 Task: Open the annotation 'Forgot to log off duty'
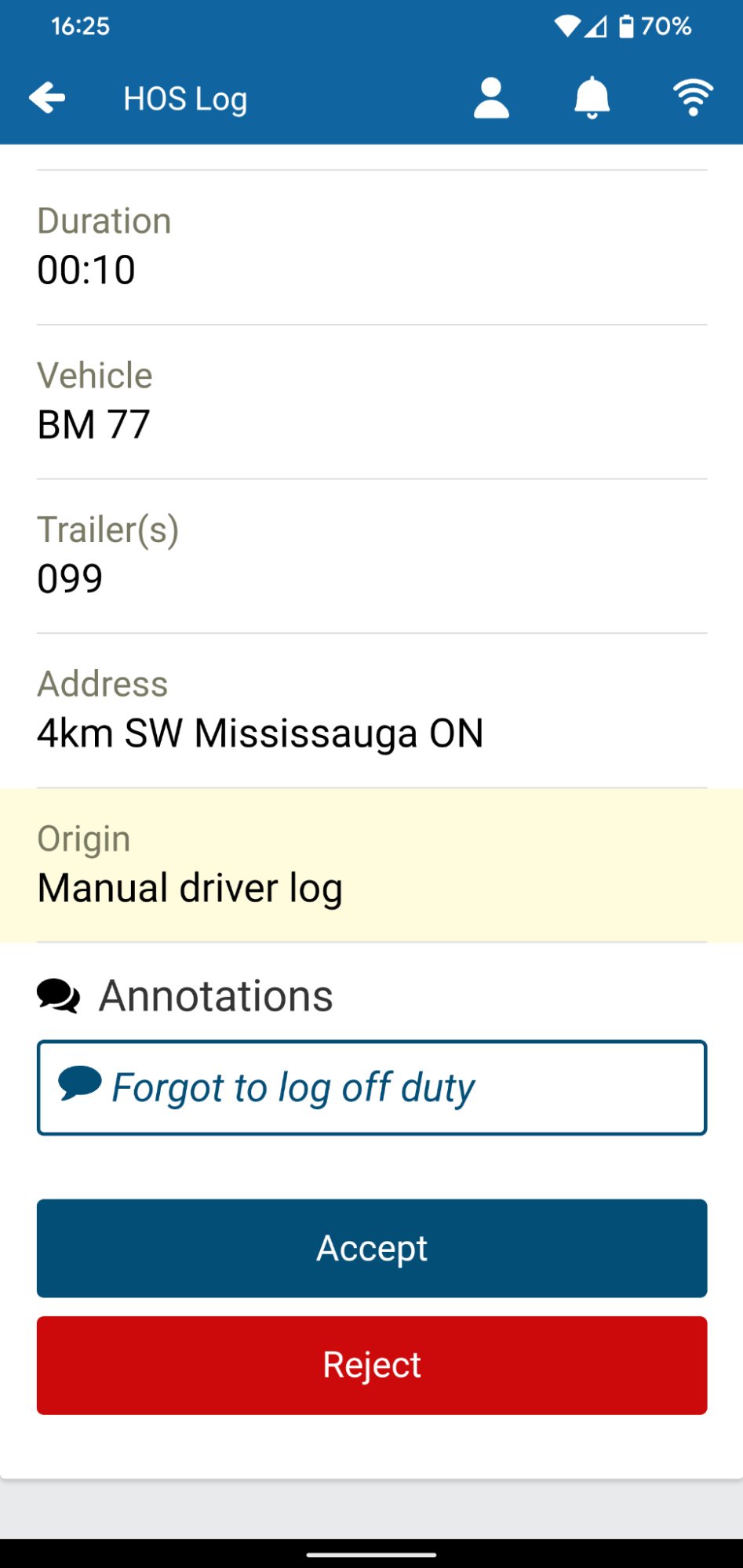(371, 1087)
